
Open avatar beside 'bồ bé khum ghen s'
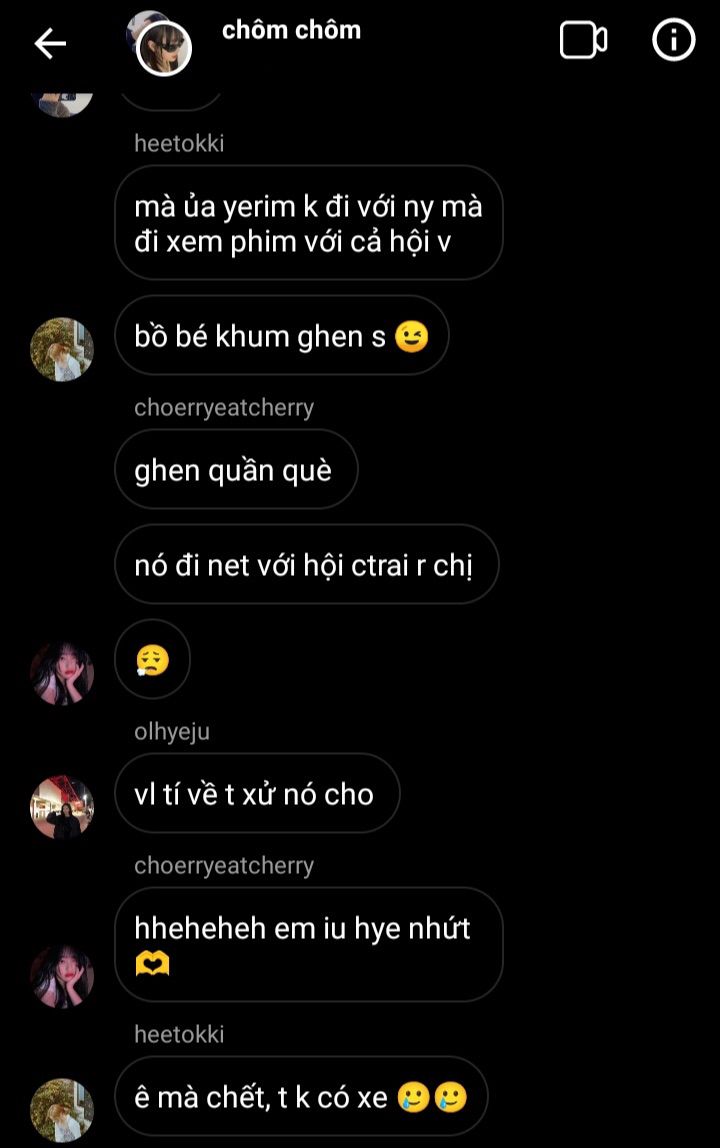pyautogui.click(x=62, y=349)
